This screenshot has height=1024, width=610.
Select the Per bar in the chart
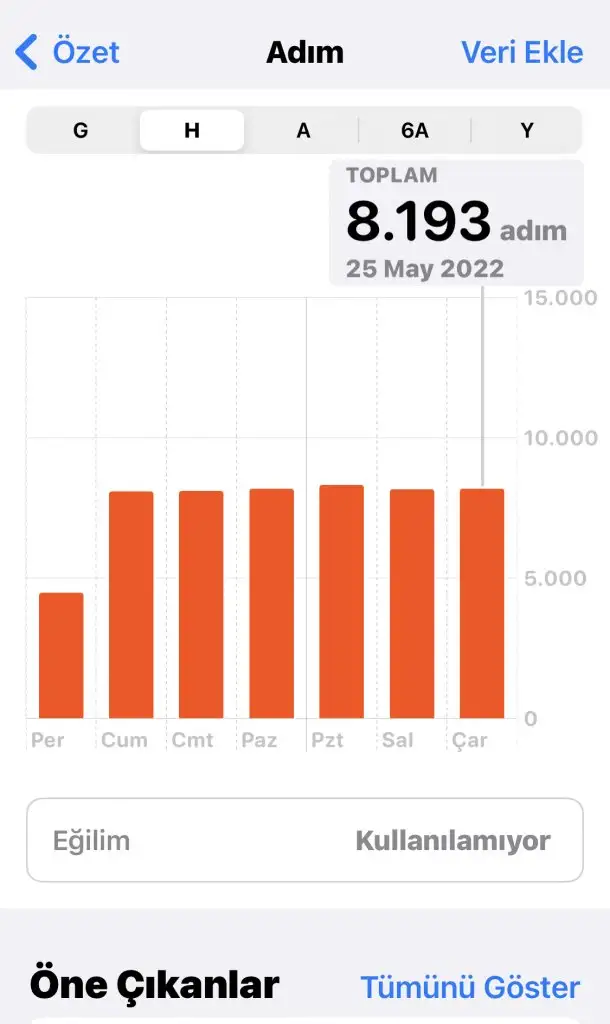click(61, 655)
